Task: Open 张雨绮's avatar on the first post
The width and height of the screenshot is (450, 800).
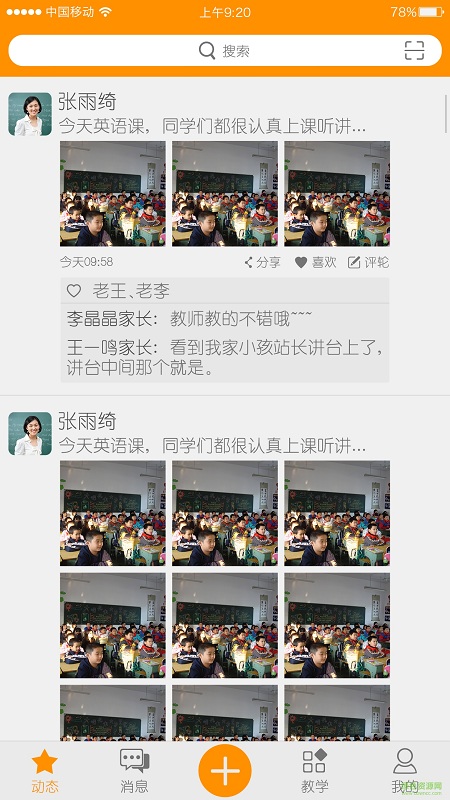Action: (x=30, y=114)
